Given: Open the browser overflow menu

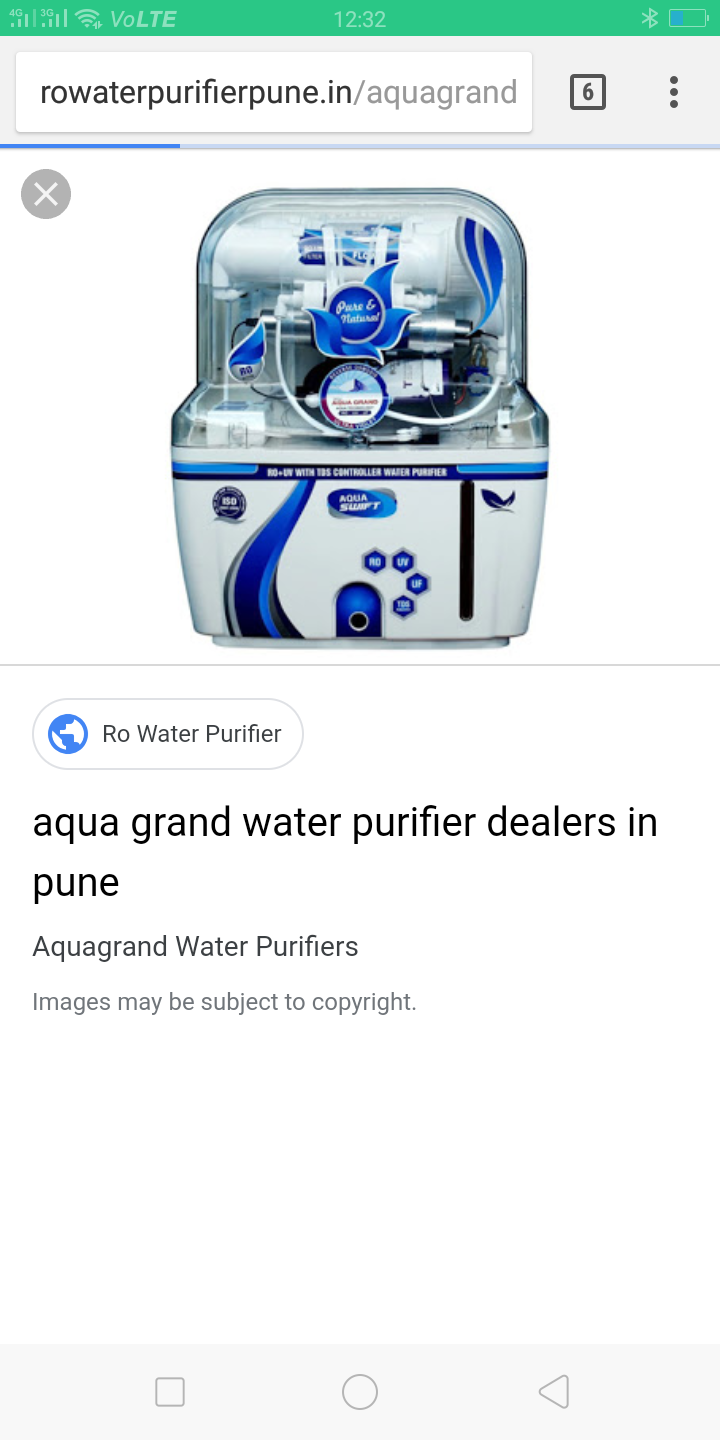Looking at the screenshot, I should [674, 93].
